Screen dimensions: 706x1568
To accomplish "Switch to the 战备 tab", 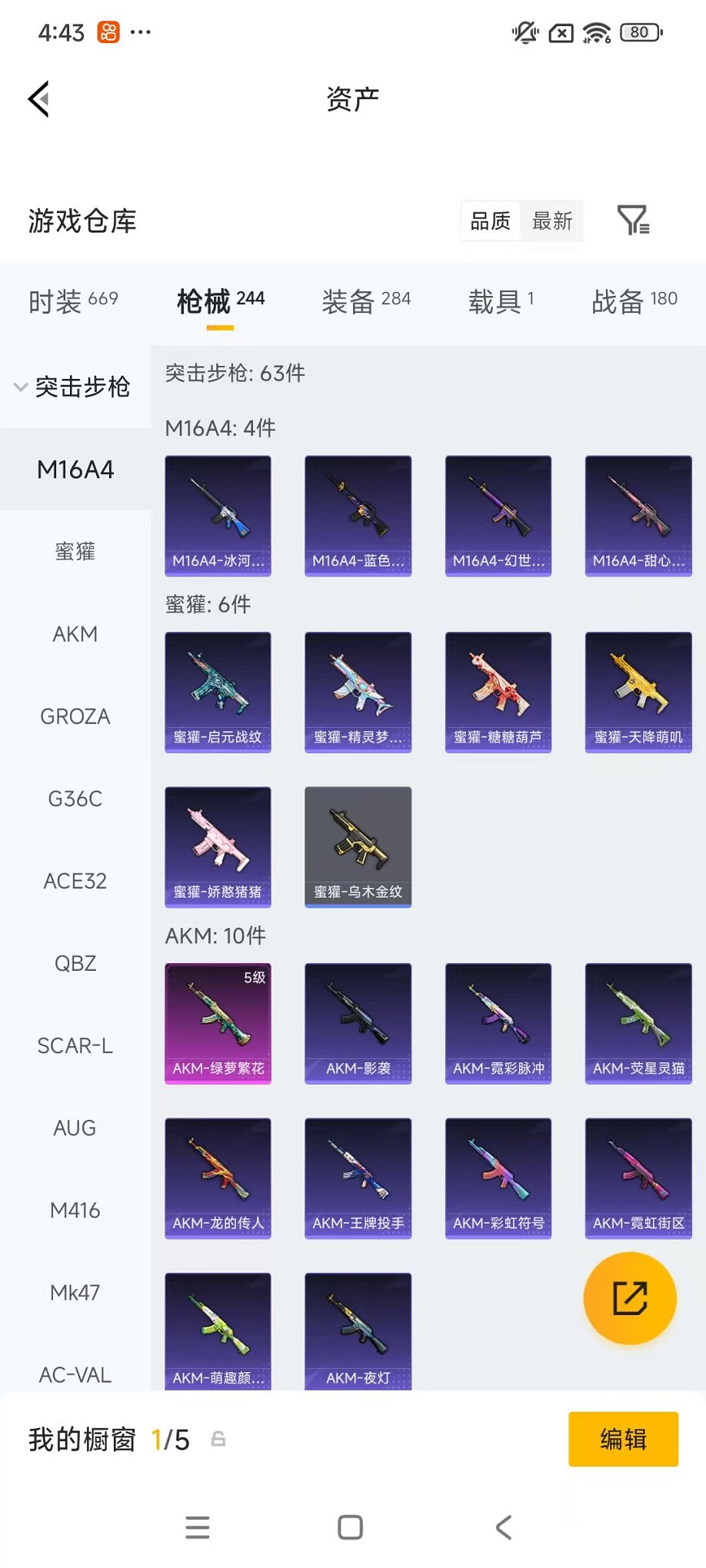I will point(634,301).
